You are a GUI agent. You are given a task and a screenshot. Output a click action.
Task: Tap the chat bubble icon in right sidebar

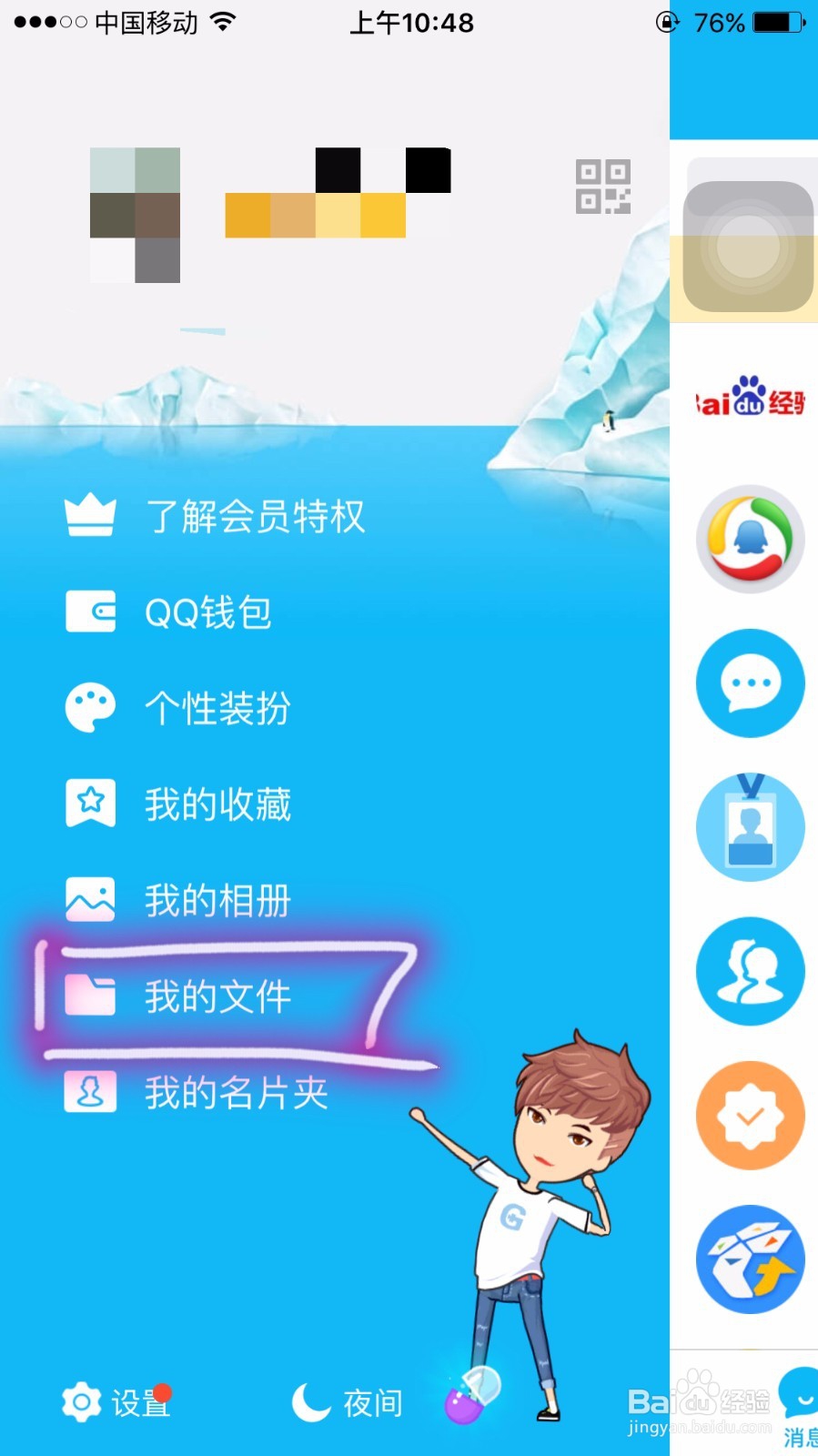click(750, 683)
